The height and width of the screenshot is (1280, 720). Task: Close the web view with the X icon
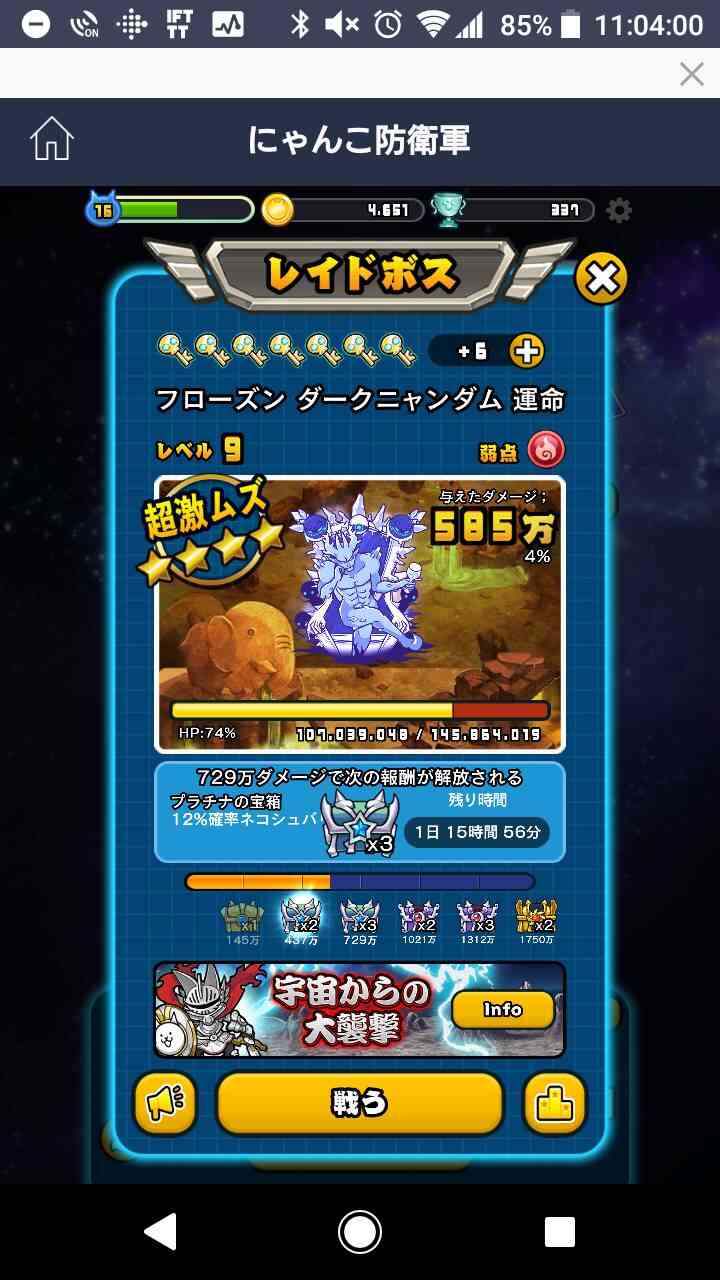pyautogui.click(x=692, y=74)
